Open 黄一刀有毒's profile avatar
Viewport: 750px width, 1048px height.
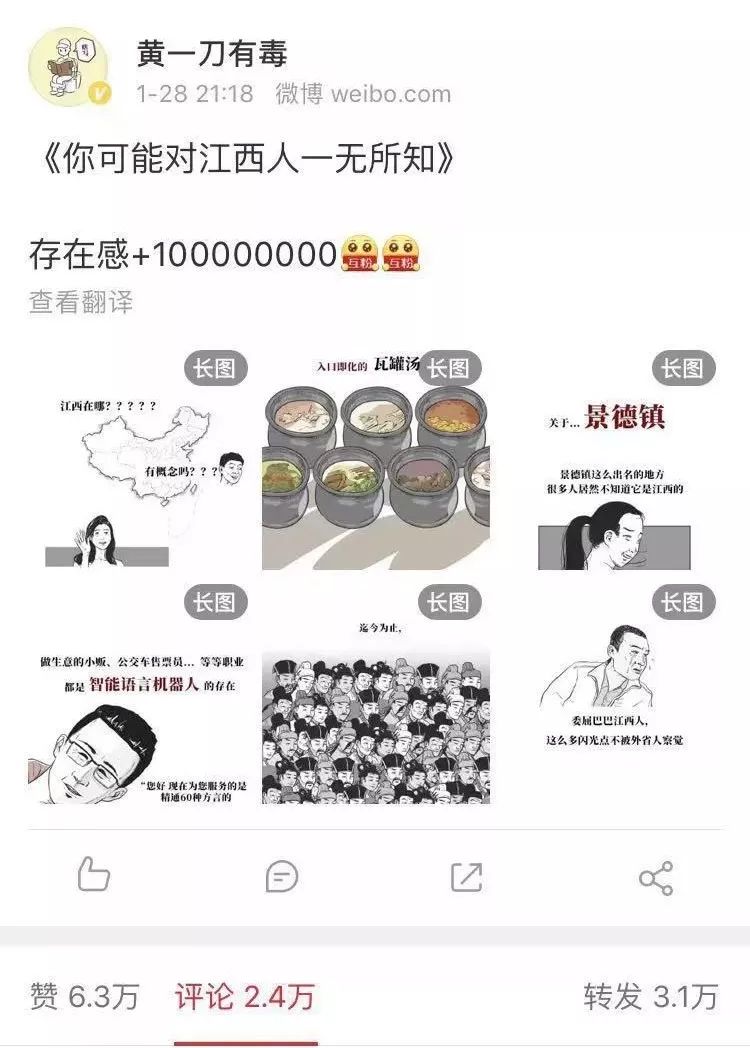pyautogui.click(x=68, y=68)
